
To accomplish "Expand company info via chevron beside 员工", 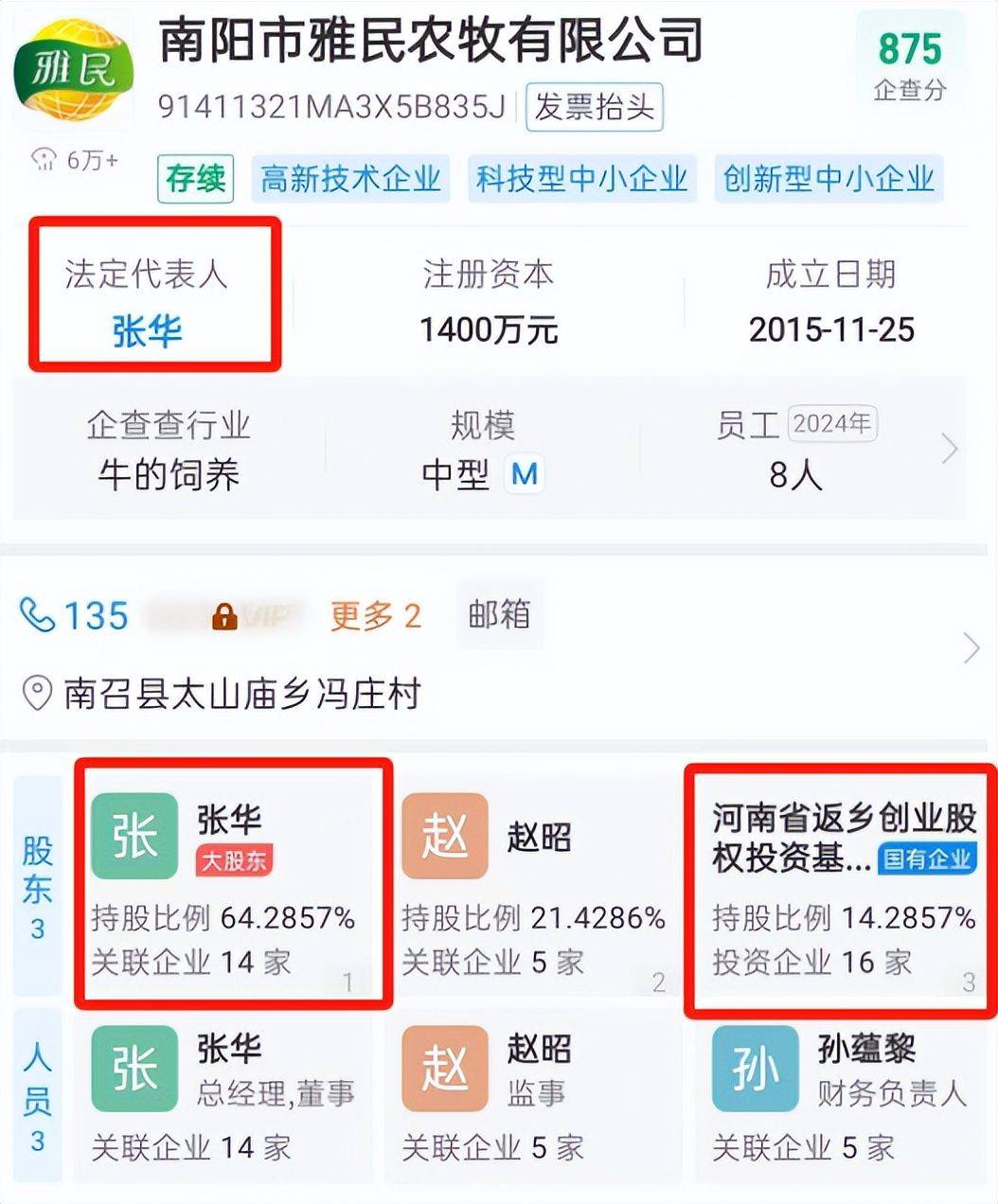I will coord(950,450).
